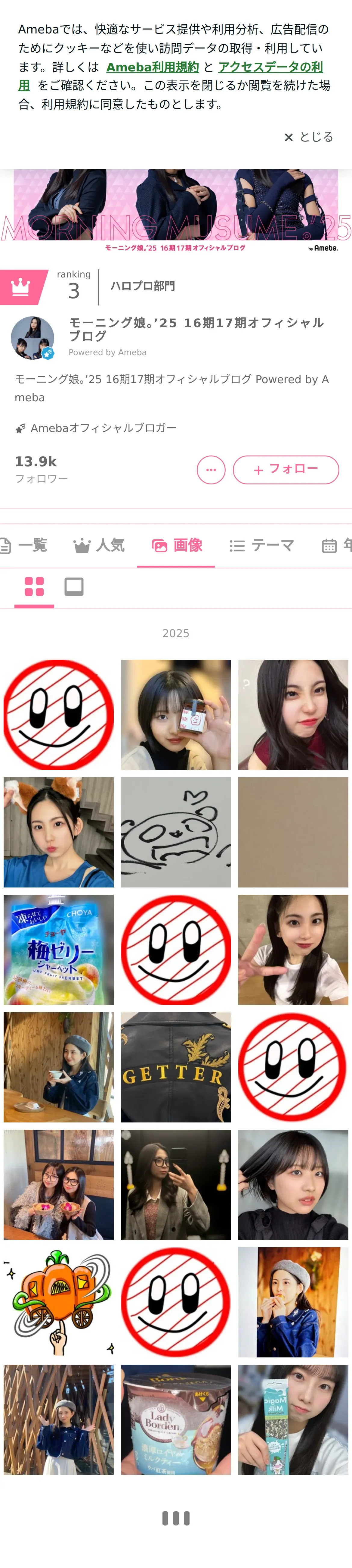Open the three-dot more options button
352x1568 pixels.
211,469
